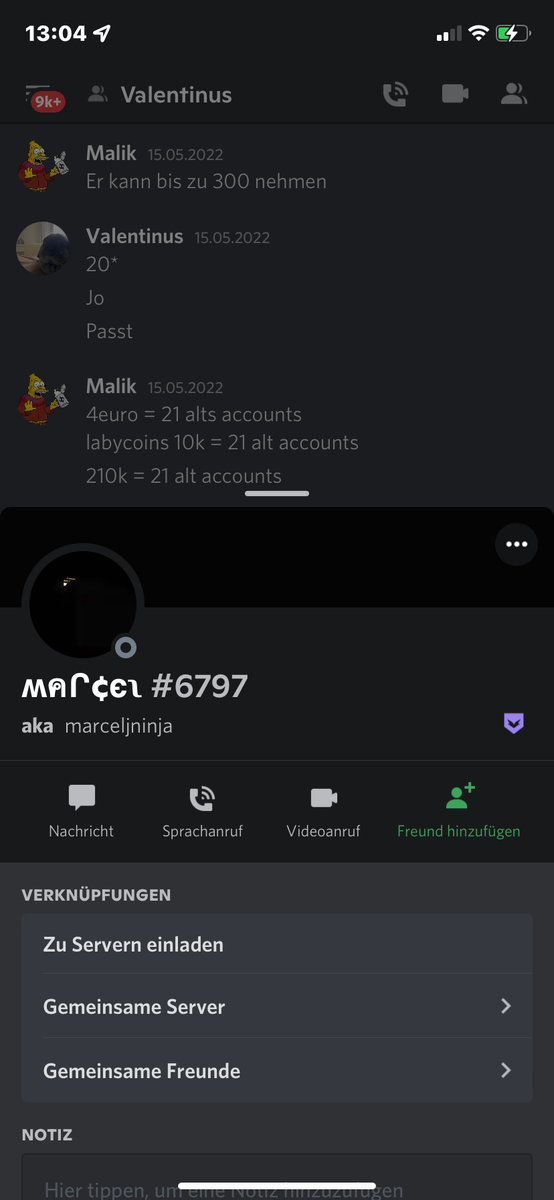Tap the purple badge next to username
554x1200 pixels.
pyautogui.click(x=514, y=723)
